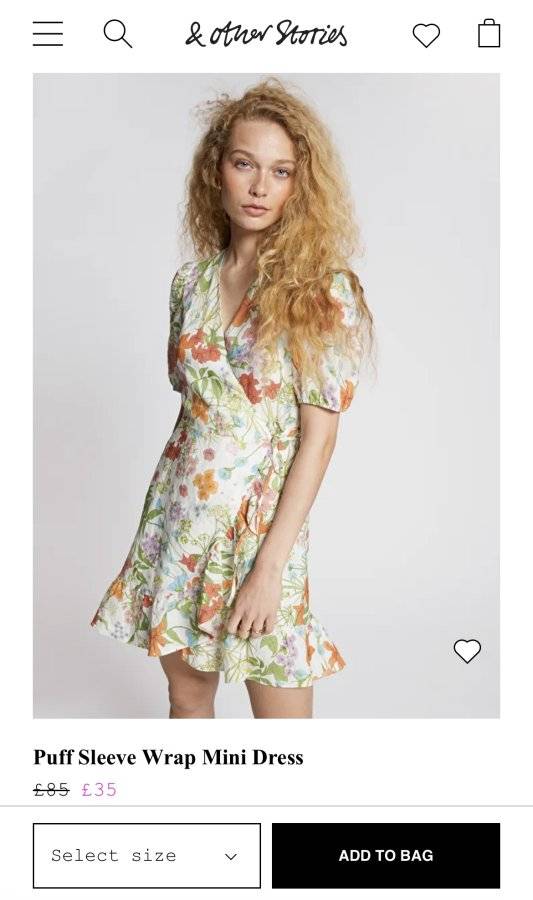Open the wishlist heart in header
The height and width of the screenshot is (900, 533).
tap(426, 35)
